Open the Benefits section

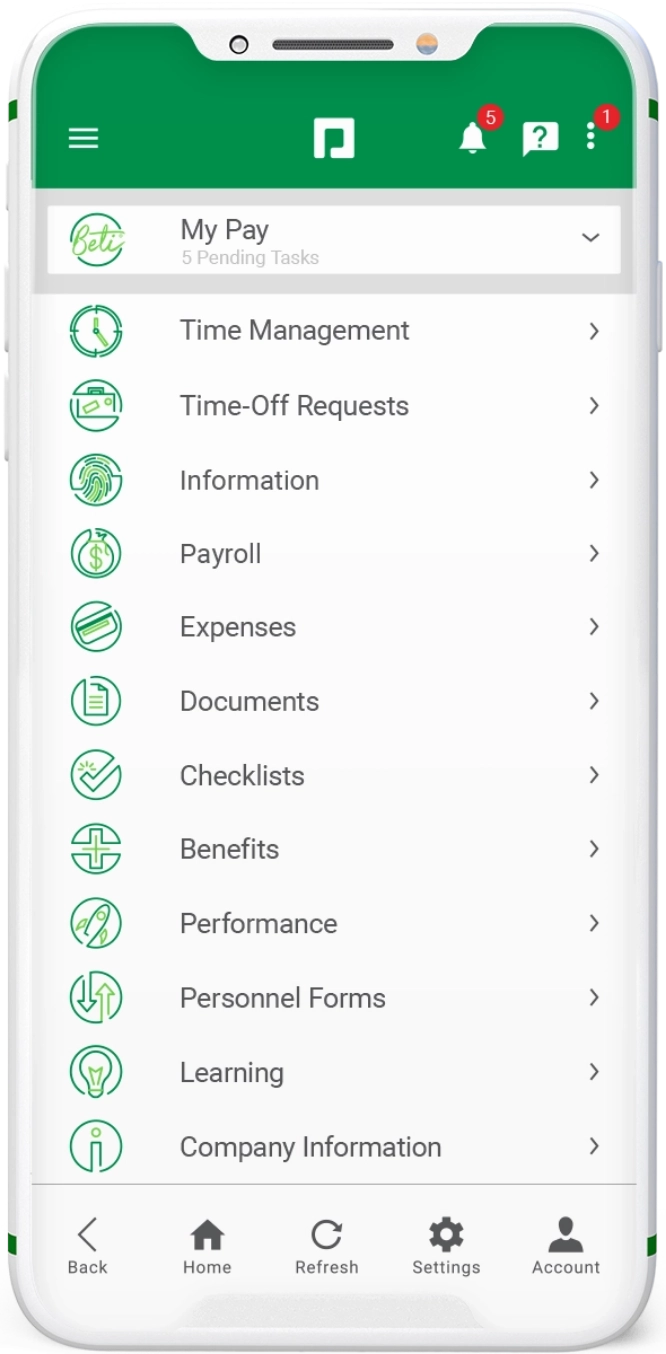pos(333,849)
